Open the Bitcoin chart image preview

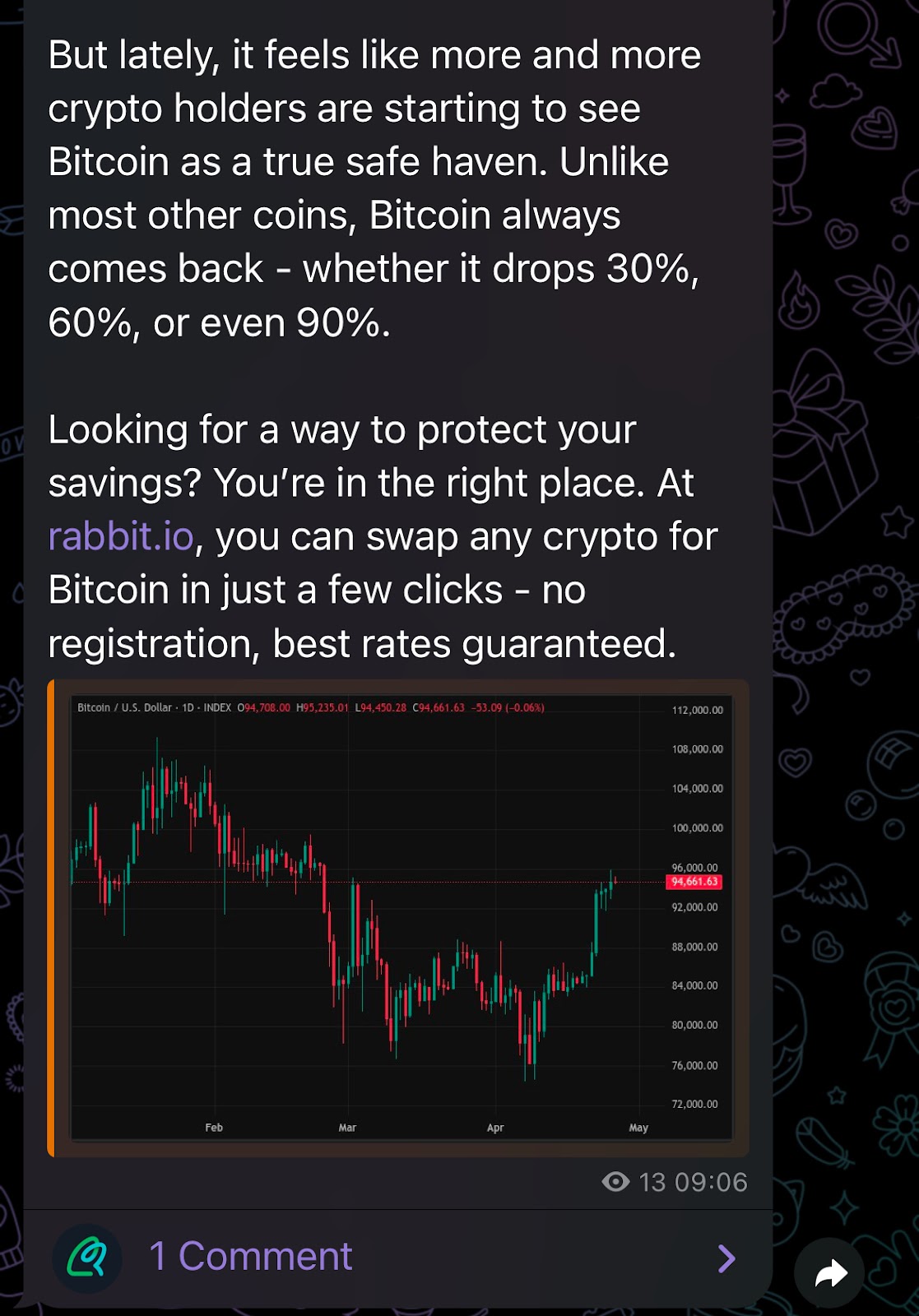(401, 917)
